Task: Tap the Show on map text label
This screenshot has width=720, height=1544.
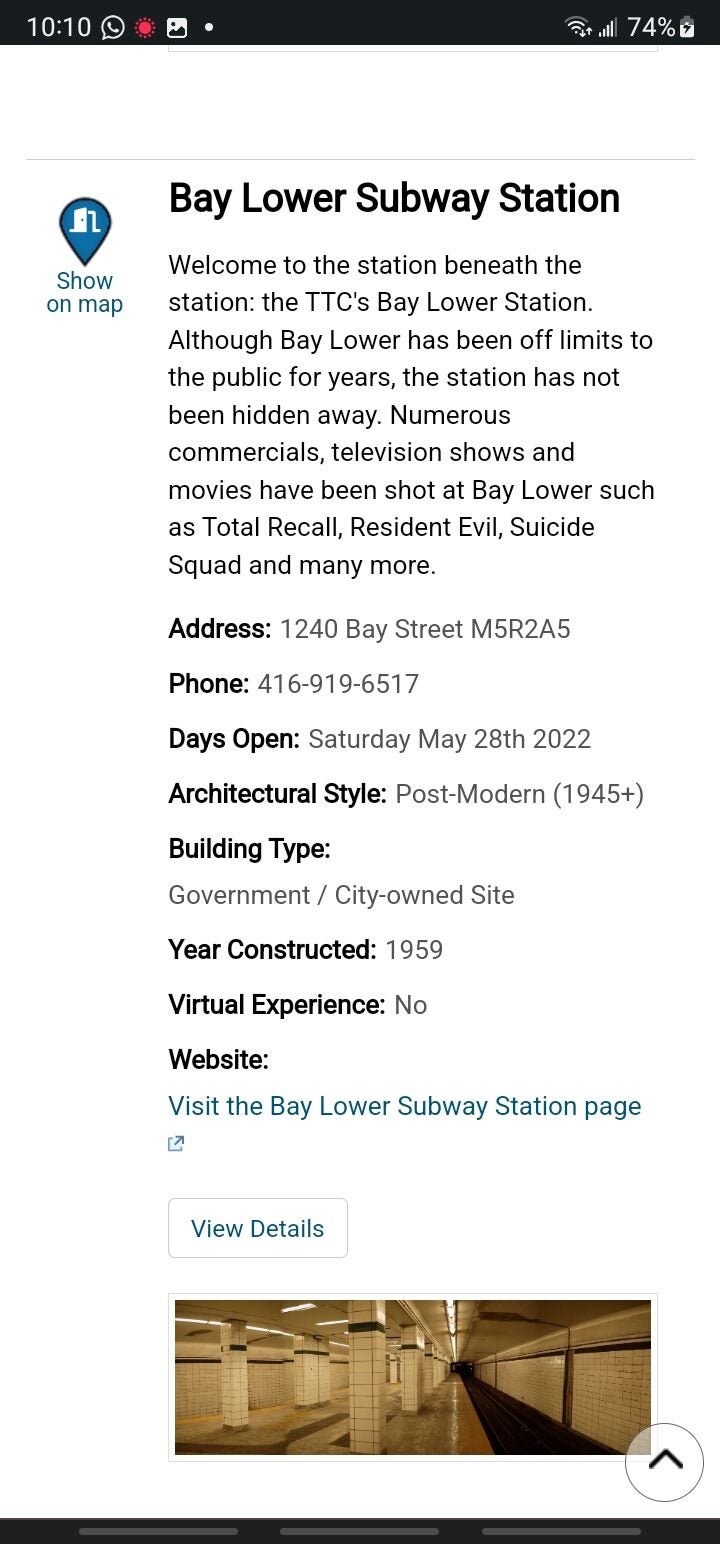Action: pyautogui.click(x=84, y=293)
